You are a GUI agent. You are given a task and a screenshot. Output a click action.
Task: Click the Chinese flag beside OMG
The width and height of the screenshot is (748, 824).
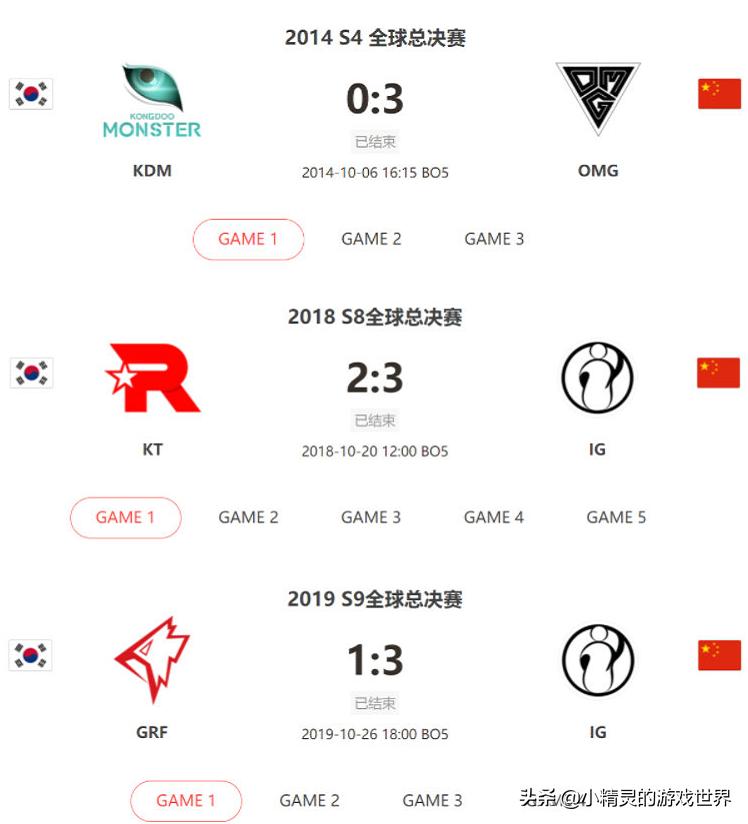tap(717, 94)
